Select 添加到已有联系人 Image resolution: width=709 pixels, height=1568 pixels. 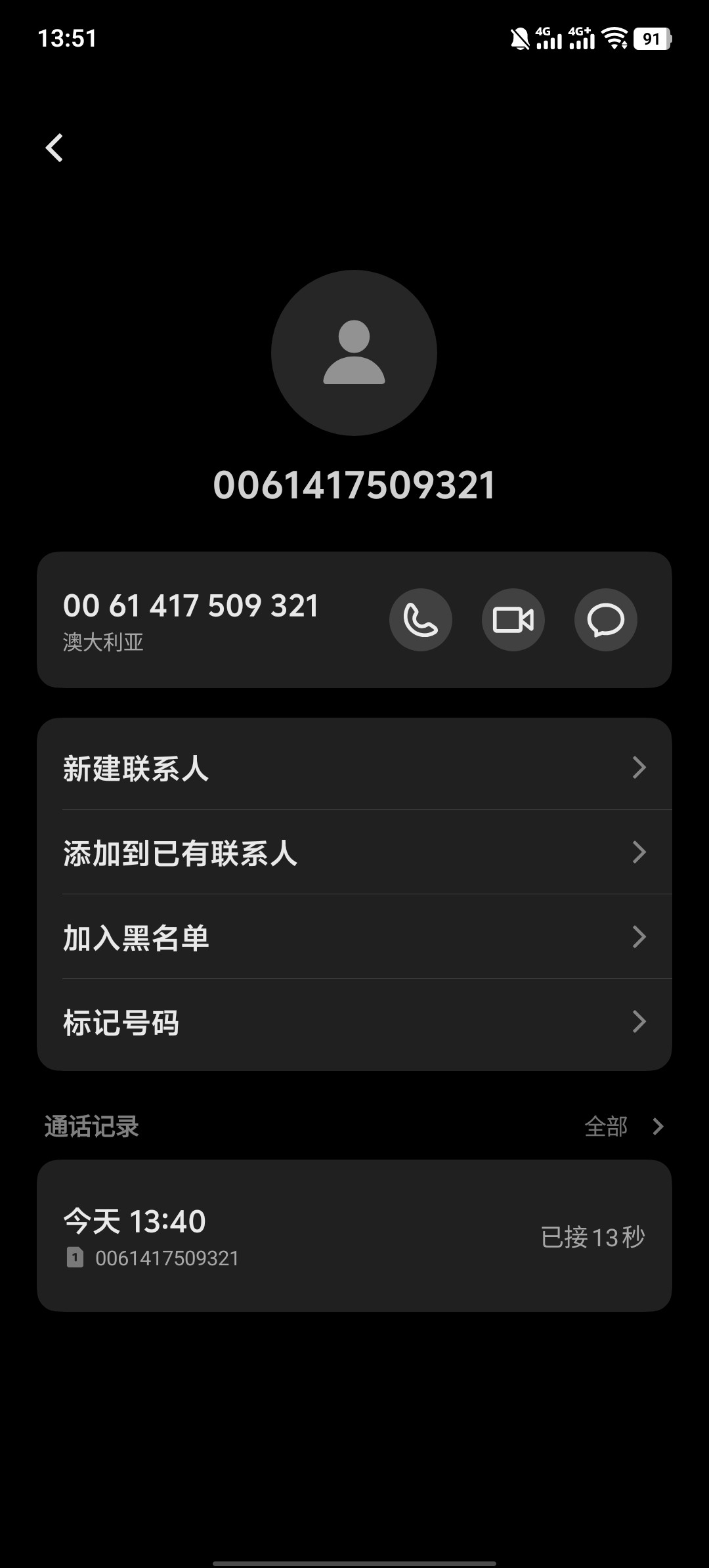pos(354,852)
